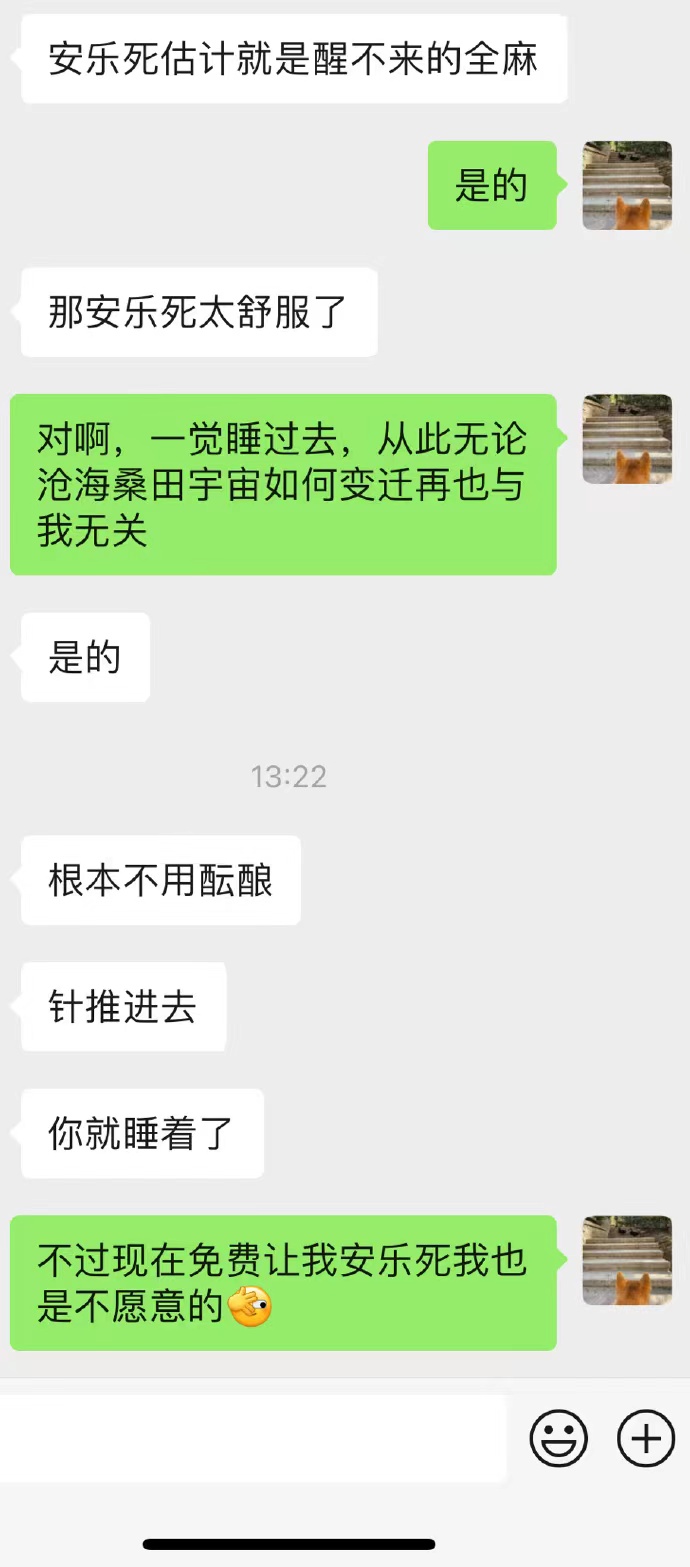690x1567 pixels.
Task: Open the plus attachment menu
Action: [x=646, y=1438]
